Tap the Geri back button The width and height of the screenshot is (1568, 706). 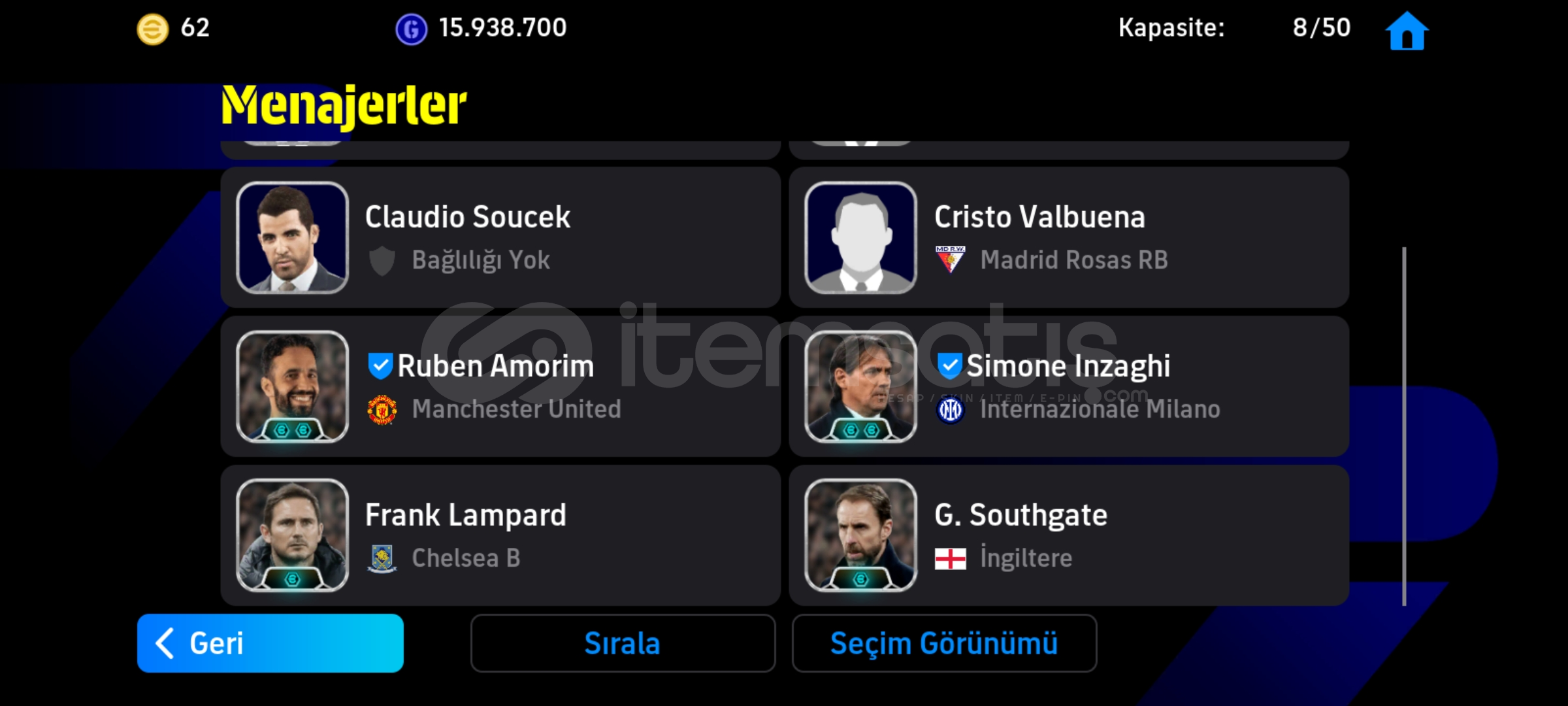point(270,643)
